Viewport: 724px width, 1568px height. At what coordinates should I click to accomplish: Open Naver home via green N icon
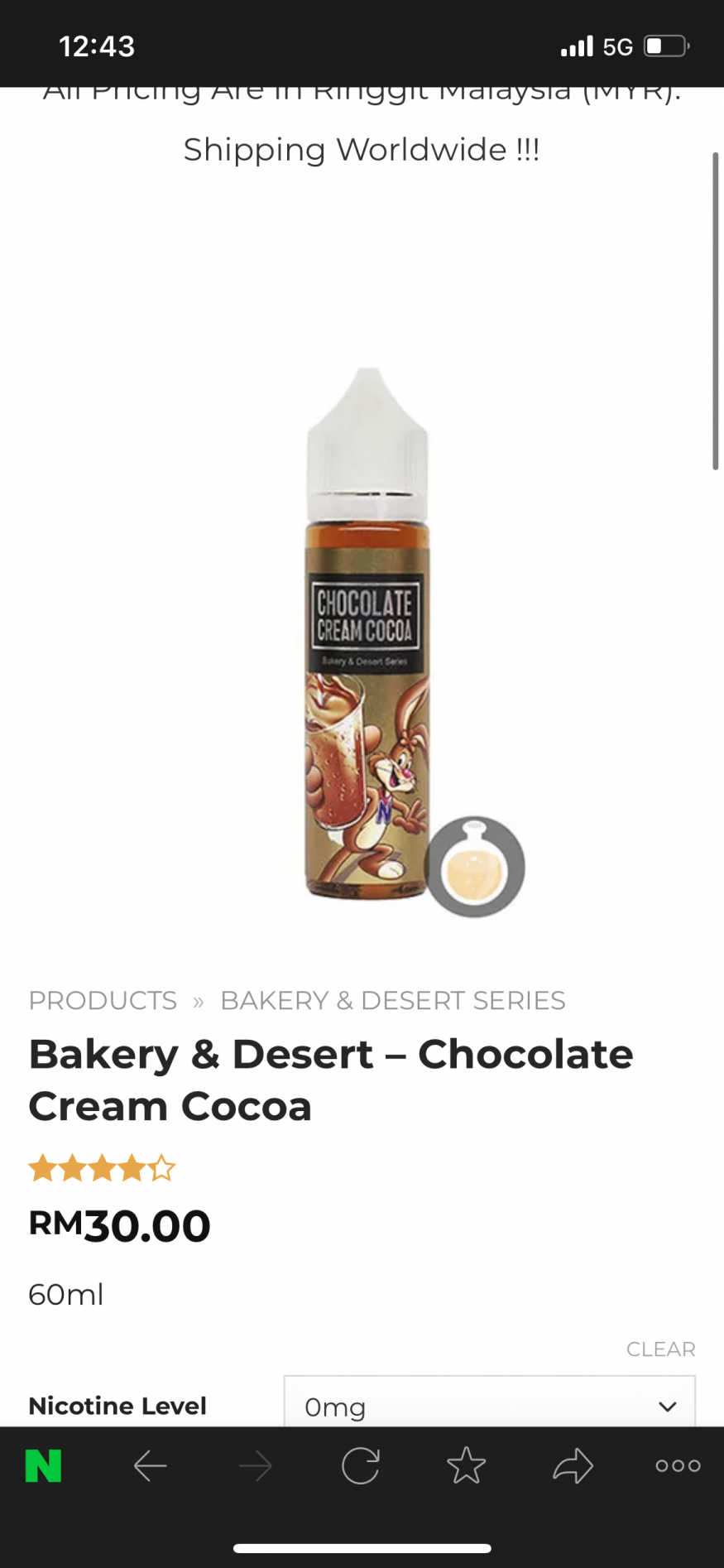(43, 1466)
